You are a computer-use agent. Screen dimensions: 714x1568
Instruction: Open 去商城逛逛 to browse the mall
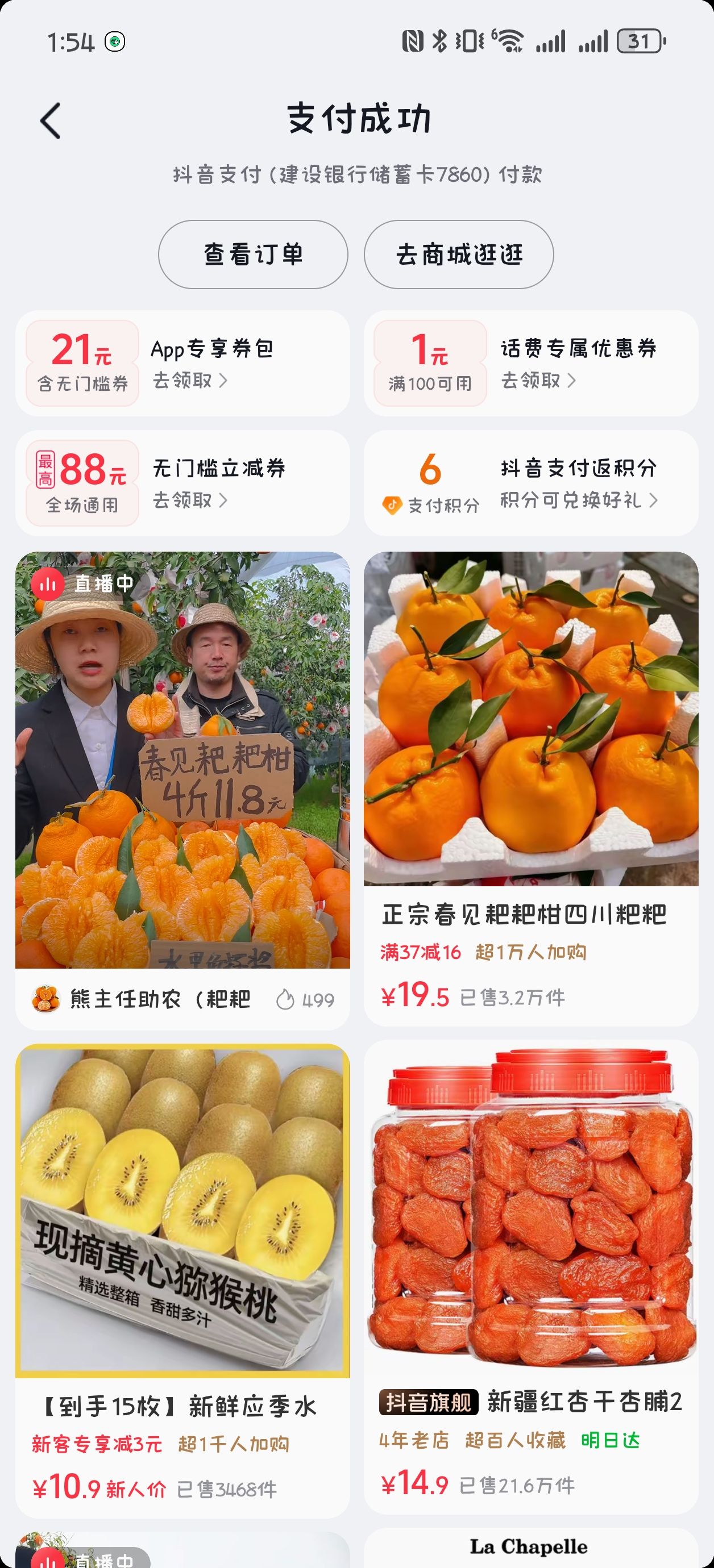459,255
